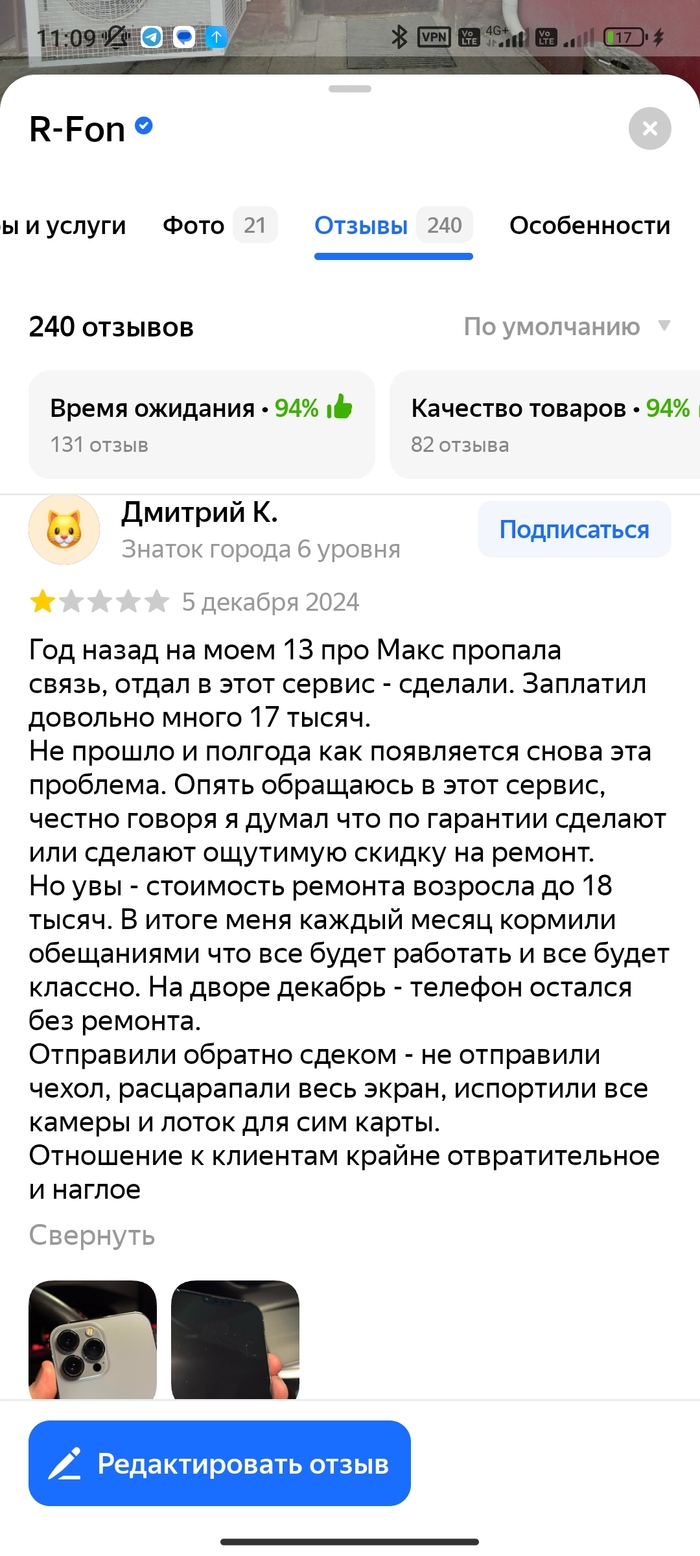Tap Редактировать отзыв button
The width and height of the screenshot is (700, 1556).
(219, 1464)
